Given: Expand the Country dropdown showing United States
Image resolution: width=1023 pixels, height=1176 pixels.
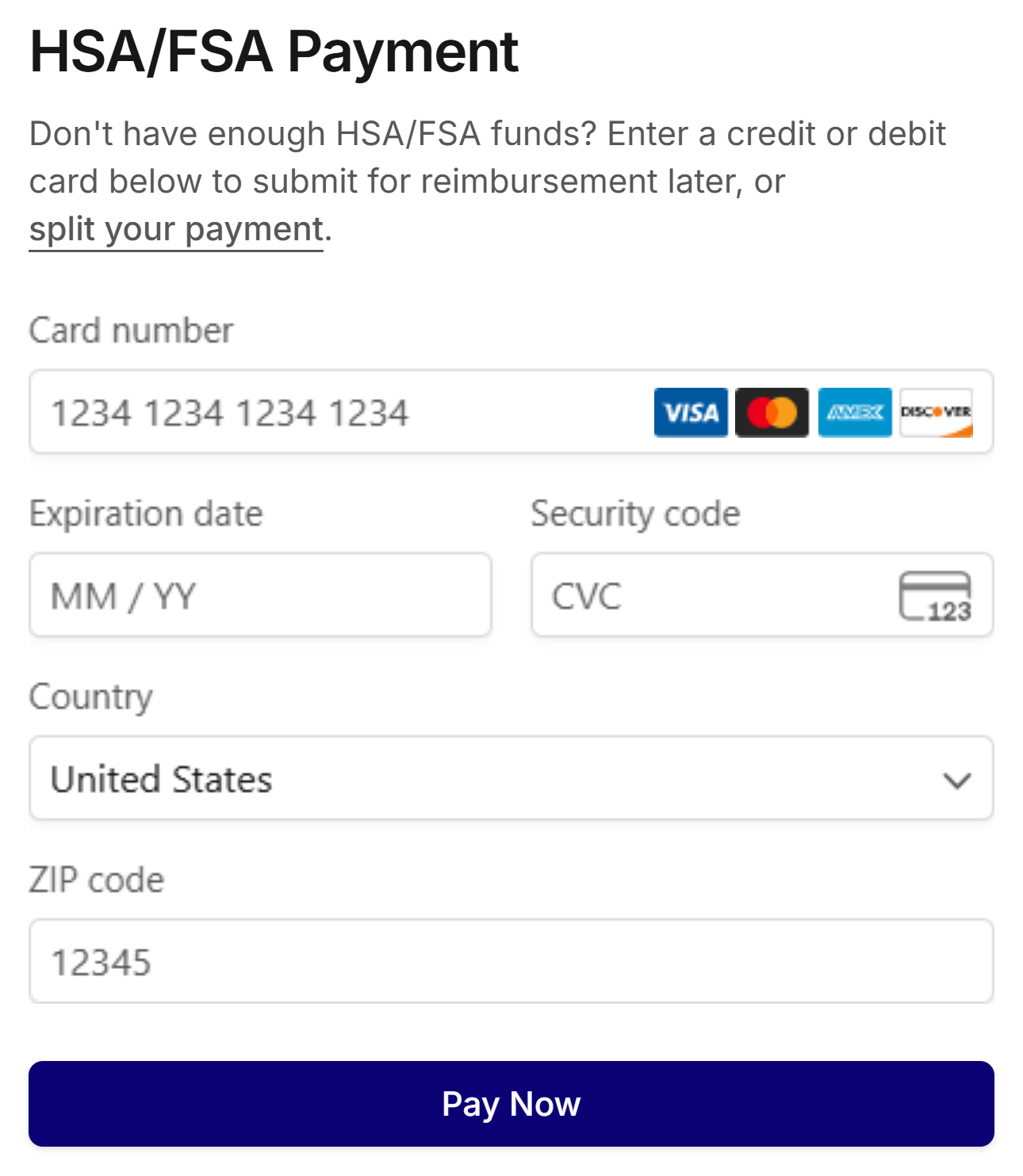Looking at the screenshot, I should pos(511,779).
